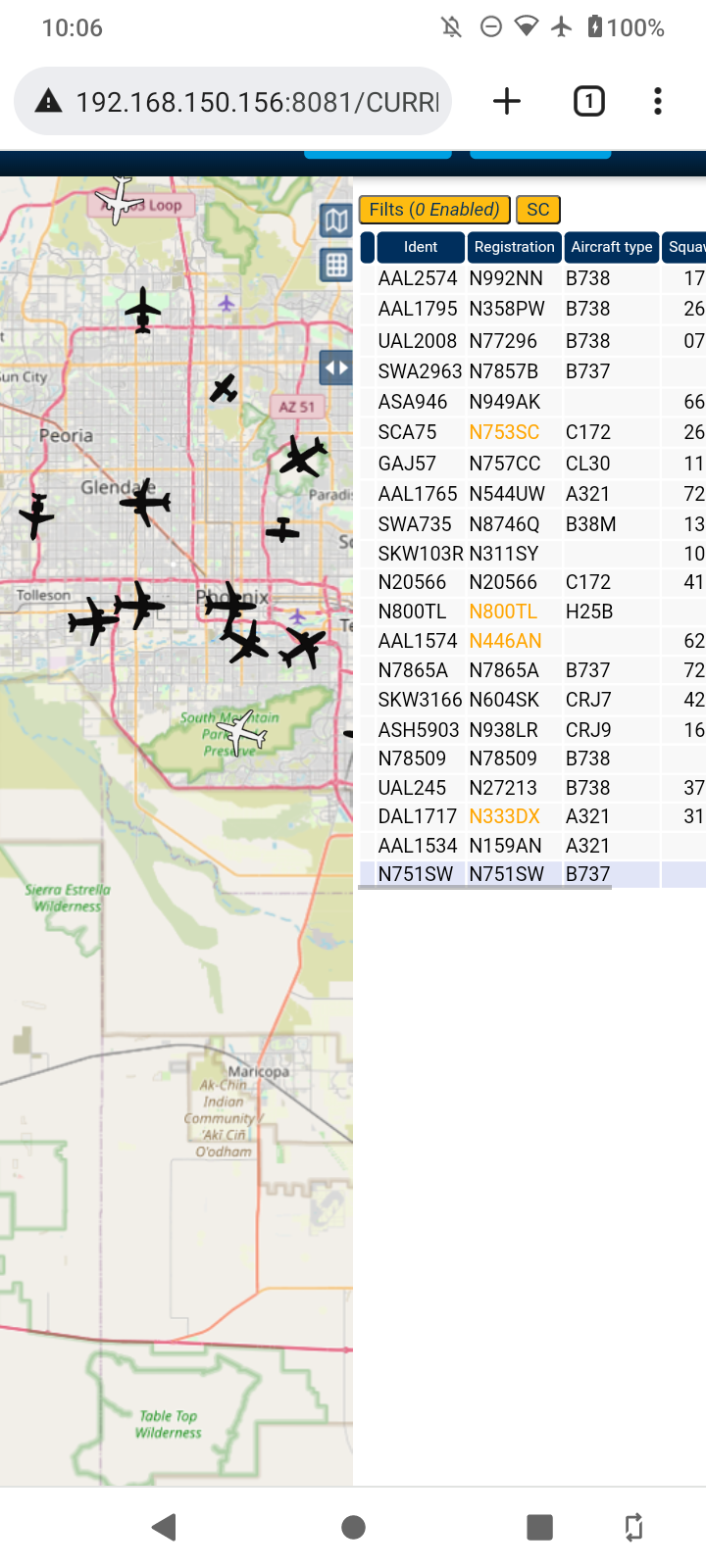Sort the table by Ident column

[421, 247]
